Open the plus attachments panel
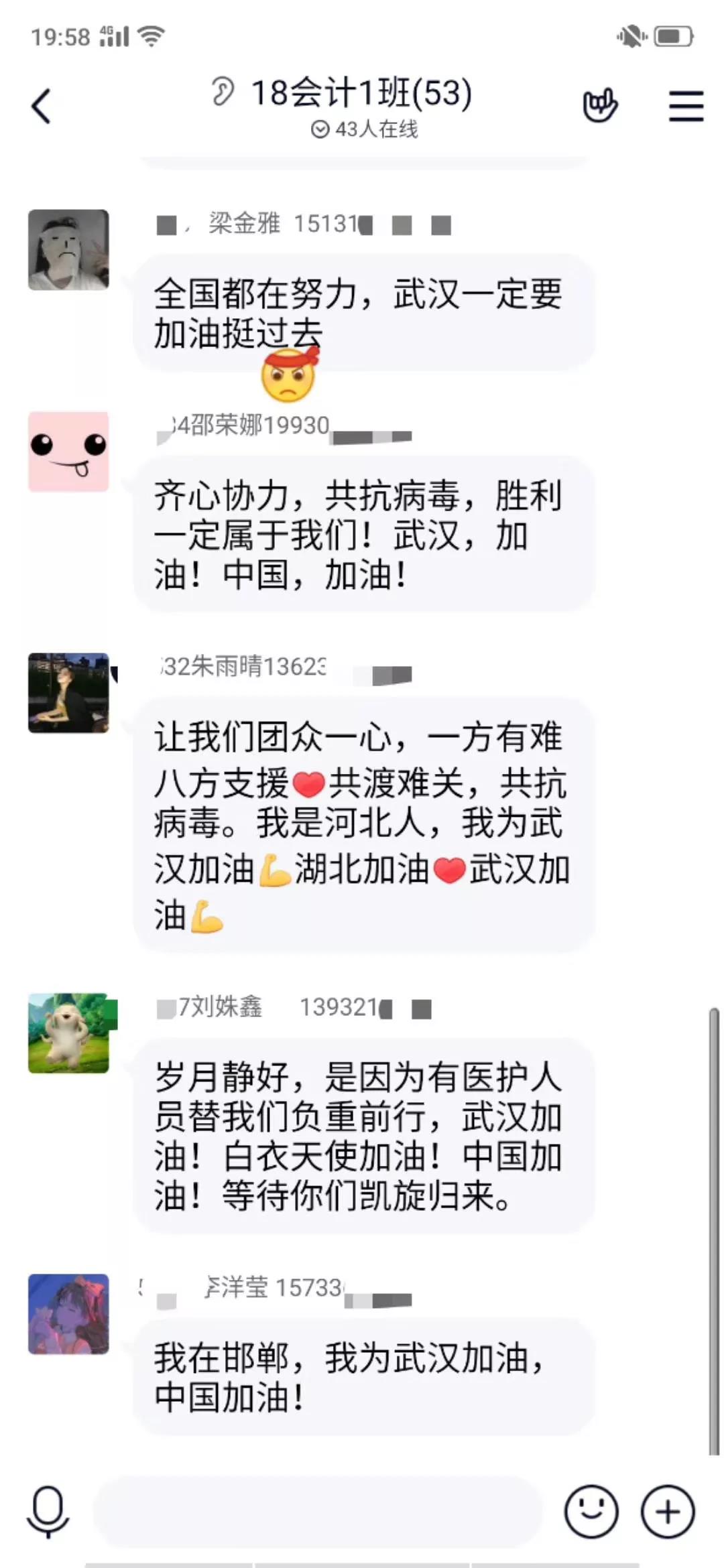Viewport: 724px width, 1568px height. point(668,1512)
